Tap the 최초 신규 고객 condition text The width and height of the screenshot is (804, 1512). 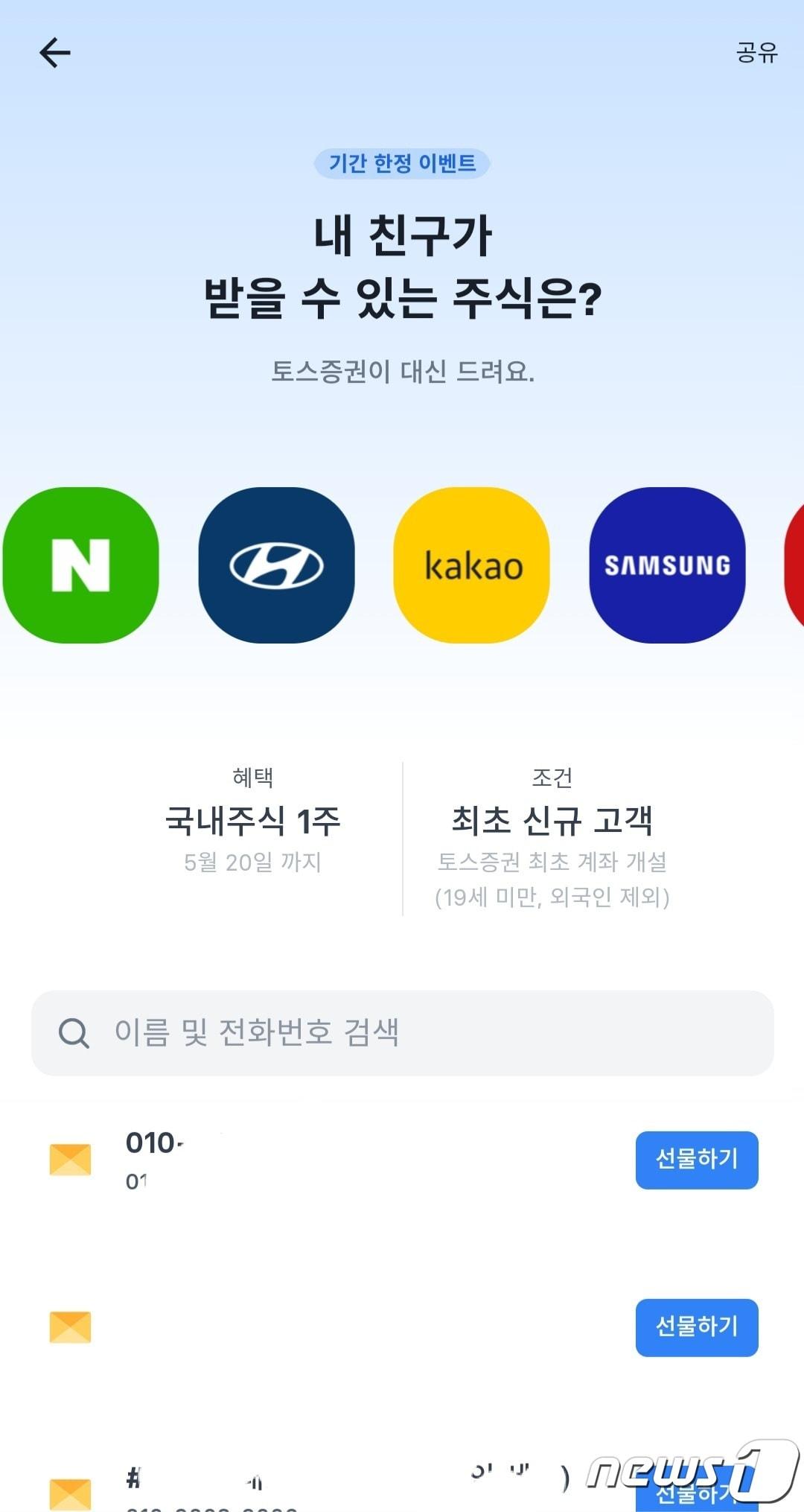553,821
